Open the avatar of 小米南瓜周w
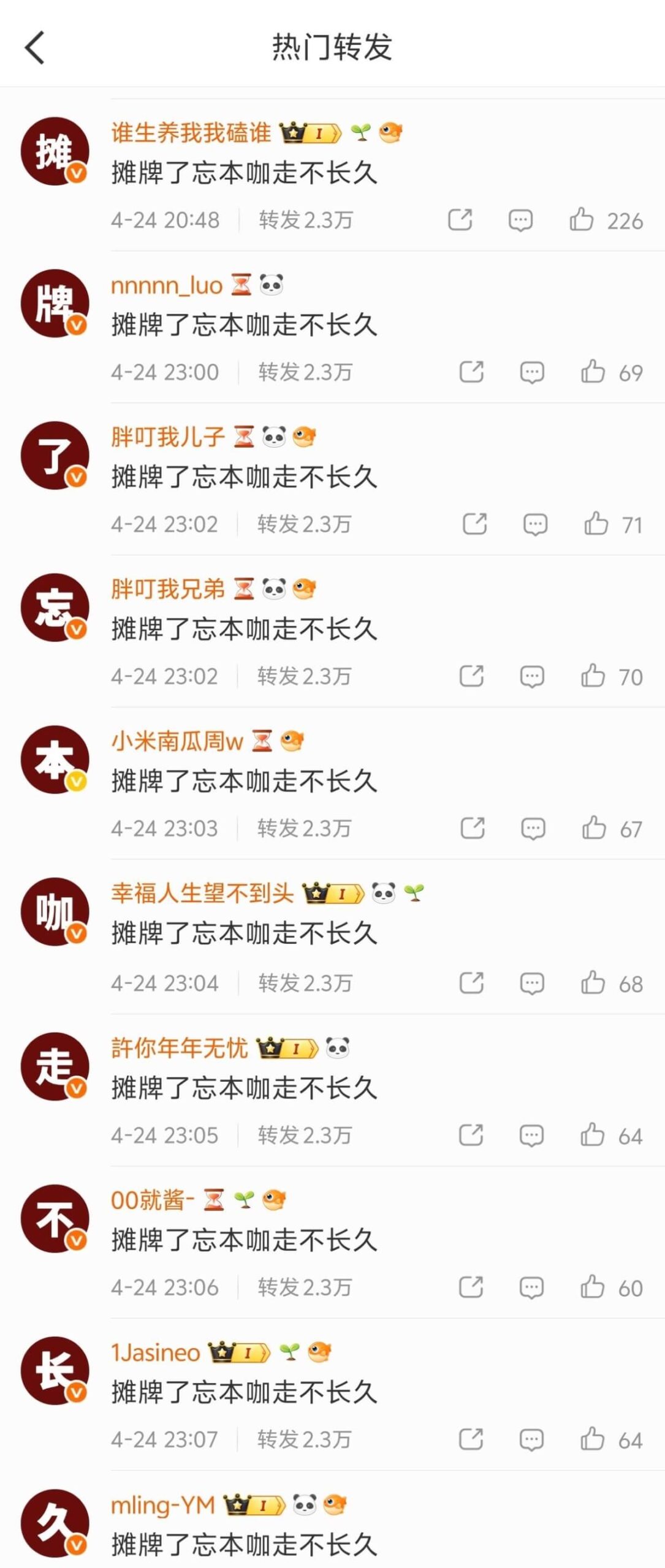Screen dimensions: 665x1568 (55, 759)
